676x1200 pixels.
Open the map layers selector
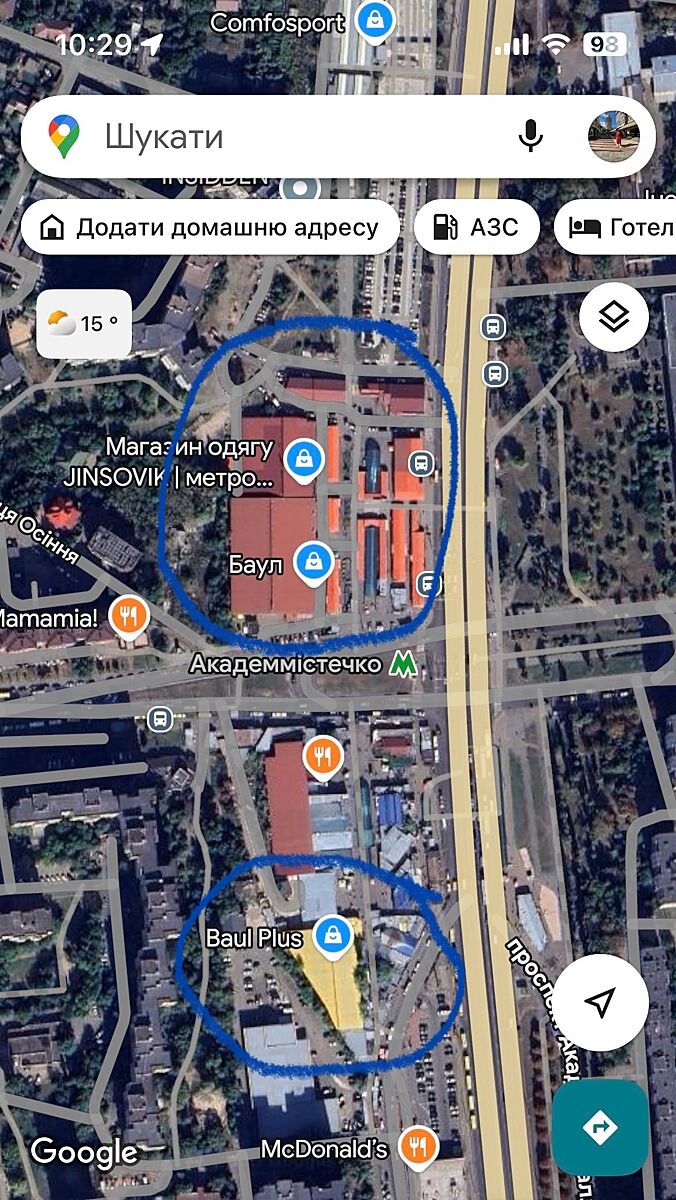614,318
